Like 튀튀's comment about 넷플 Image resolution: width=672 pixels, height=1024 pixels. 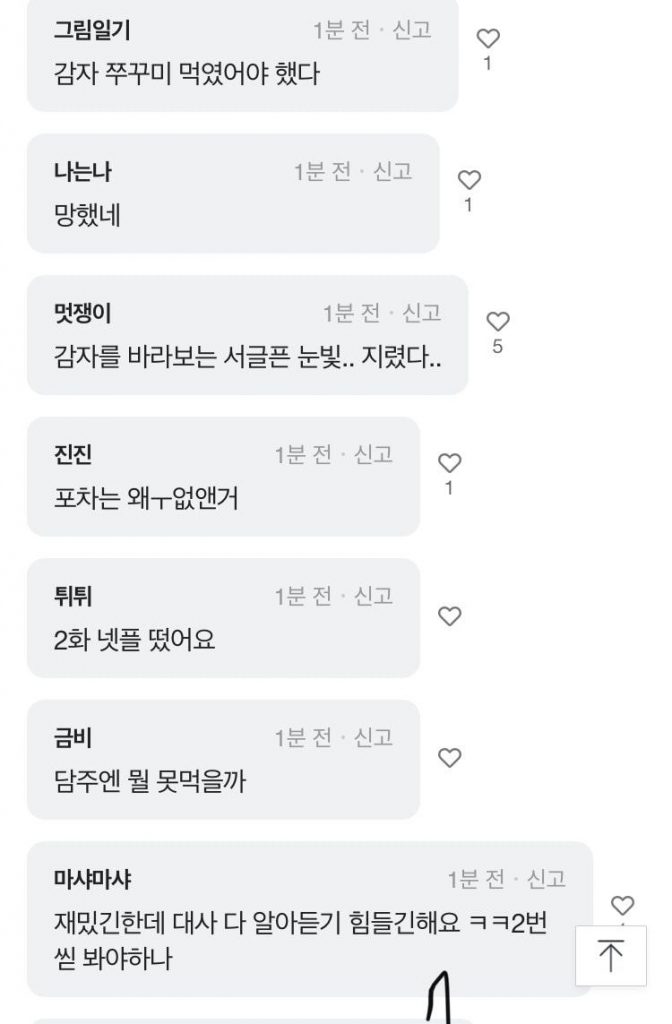tap(450, 616)
